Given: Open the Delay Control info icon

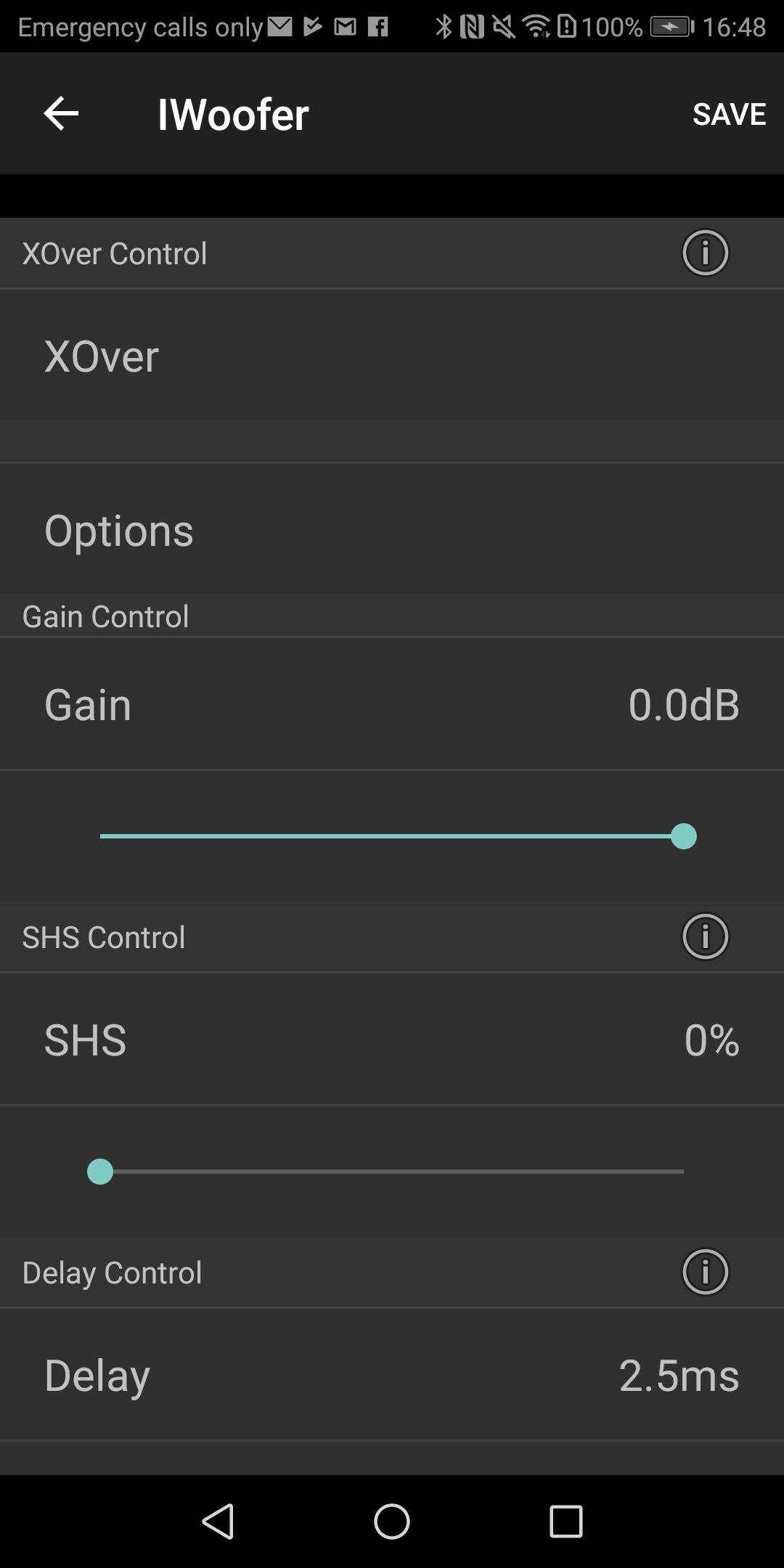Looking at the screenshot, I should [705, 1272].
